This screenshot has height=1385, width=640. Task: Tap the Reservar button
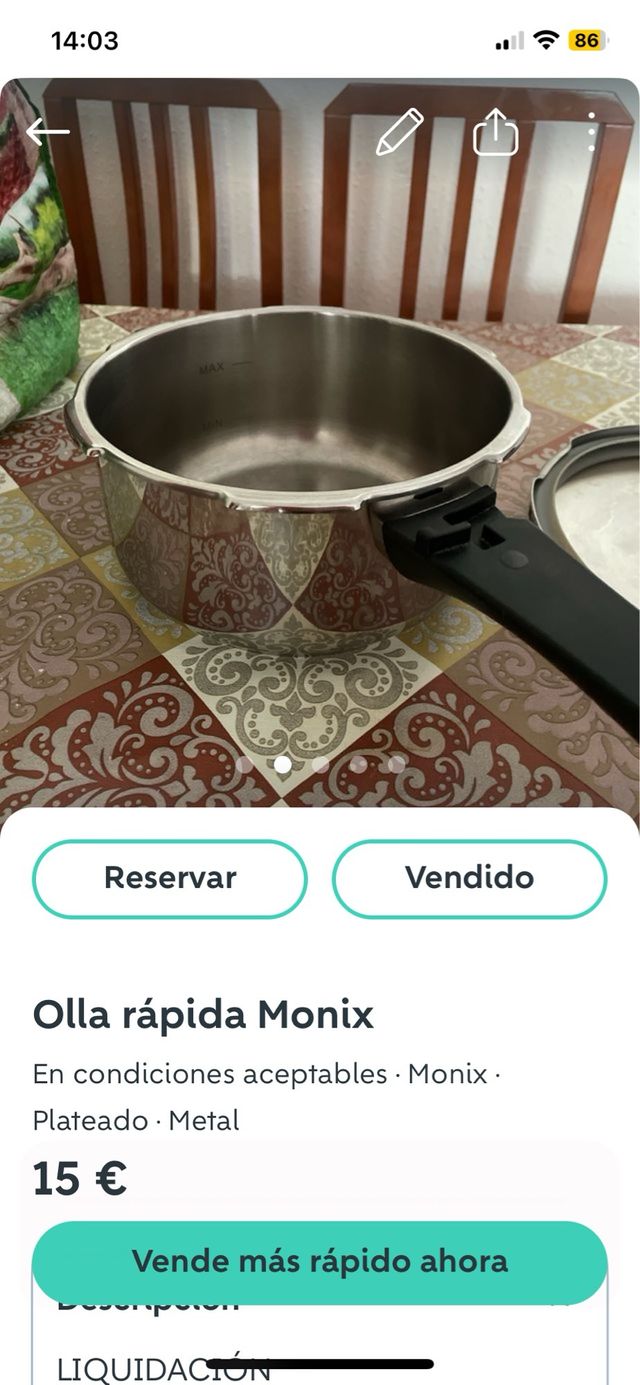click(170, 878)
